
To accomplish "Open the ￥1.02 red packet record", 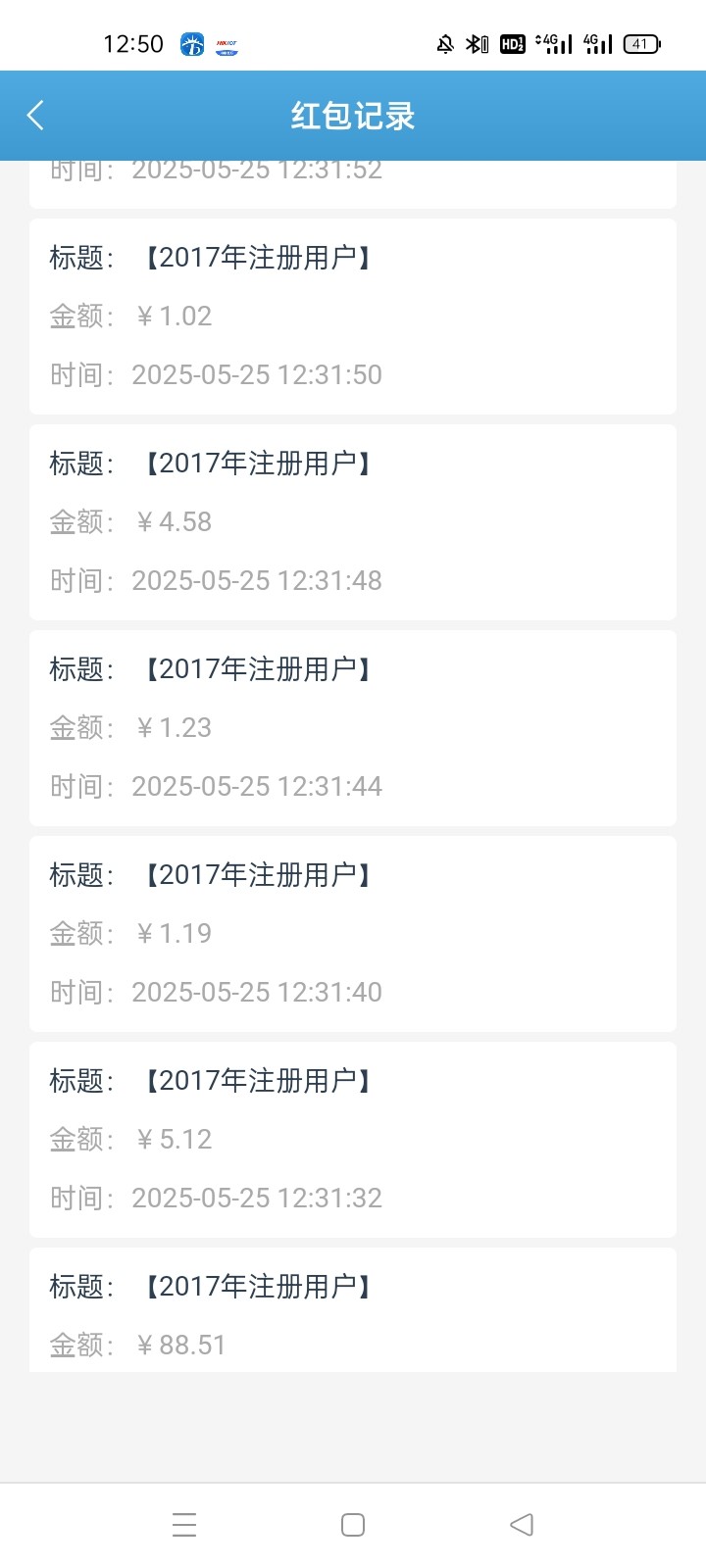I will [353, 317].
